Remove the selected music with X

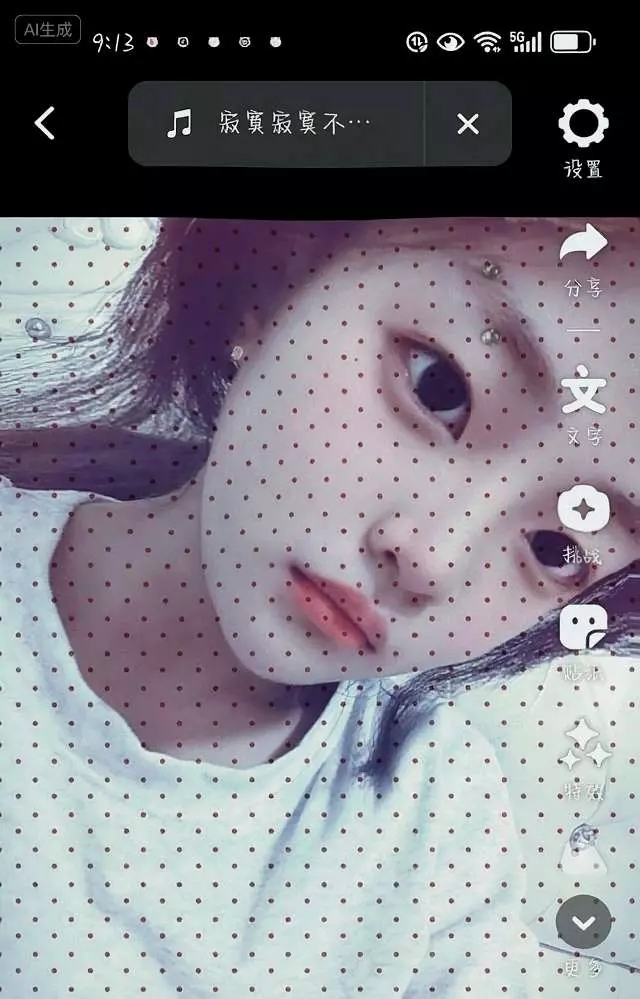click(468, 124)
